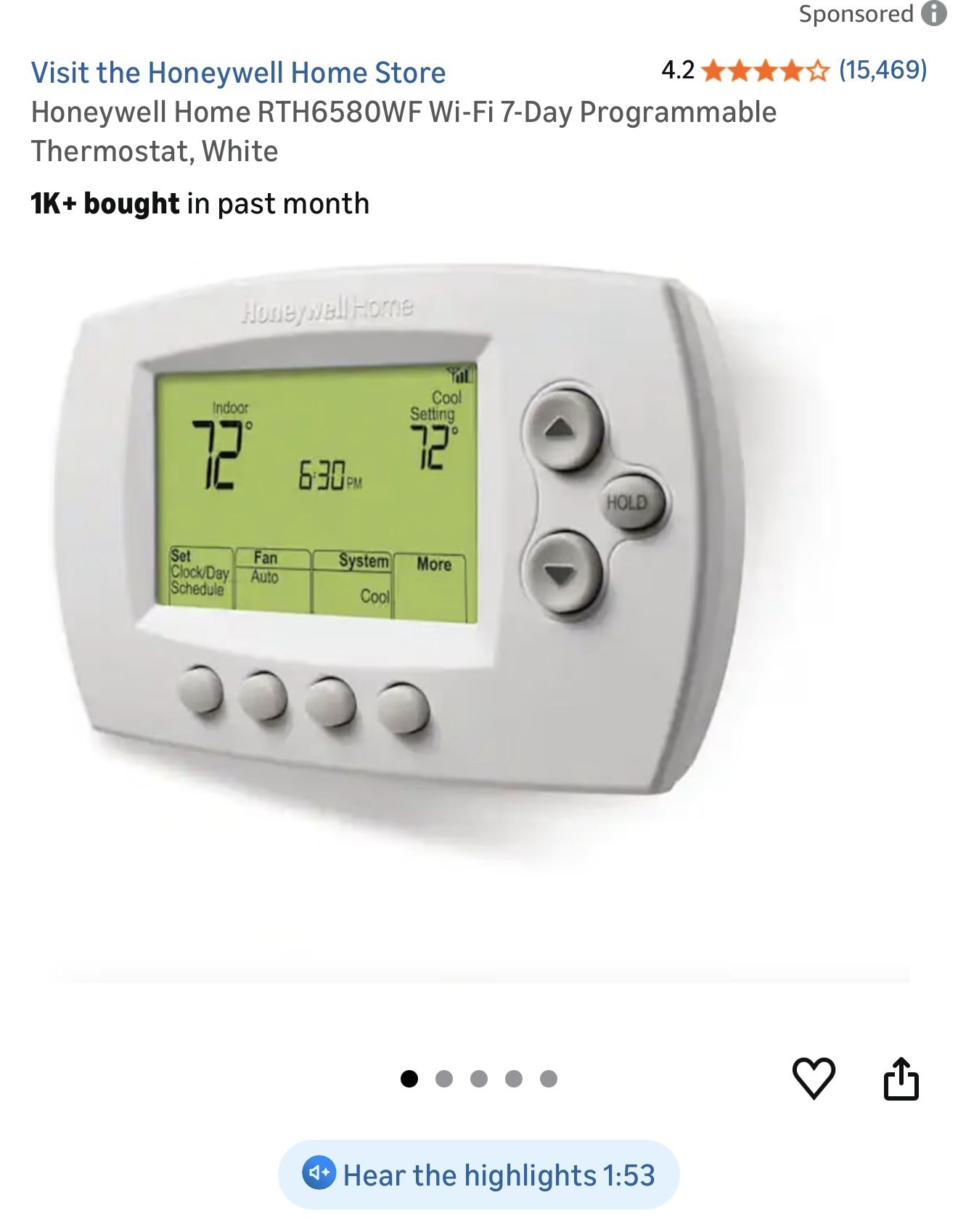Open the Sponsored info icon
The width and height of the screenshot is (958, 1232).
point(934,14)
